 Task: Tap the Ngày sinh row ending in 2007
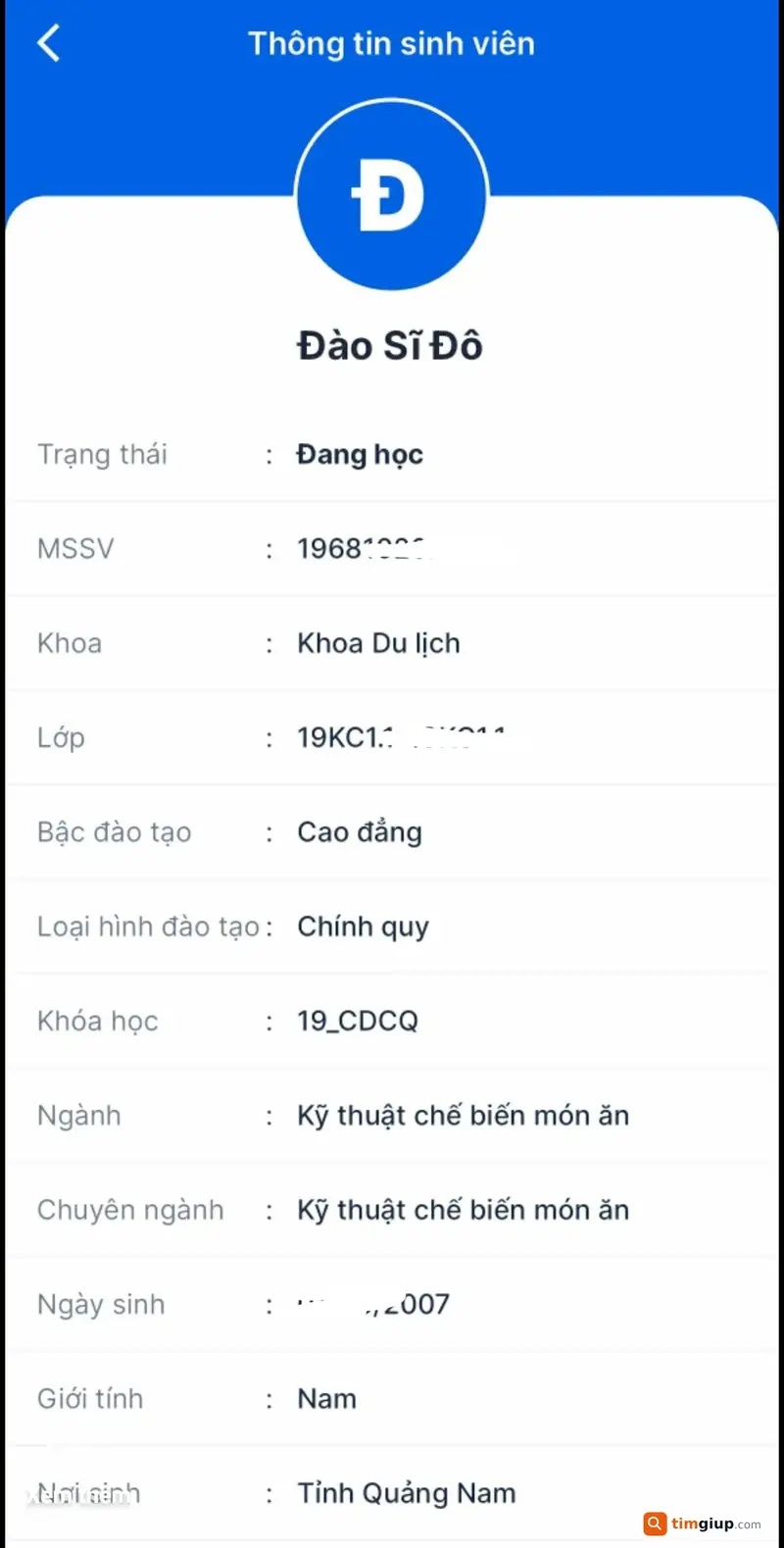coord(372,1304)
